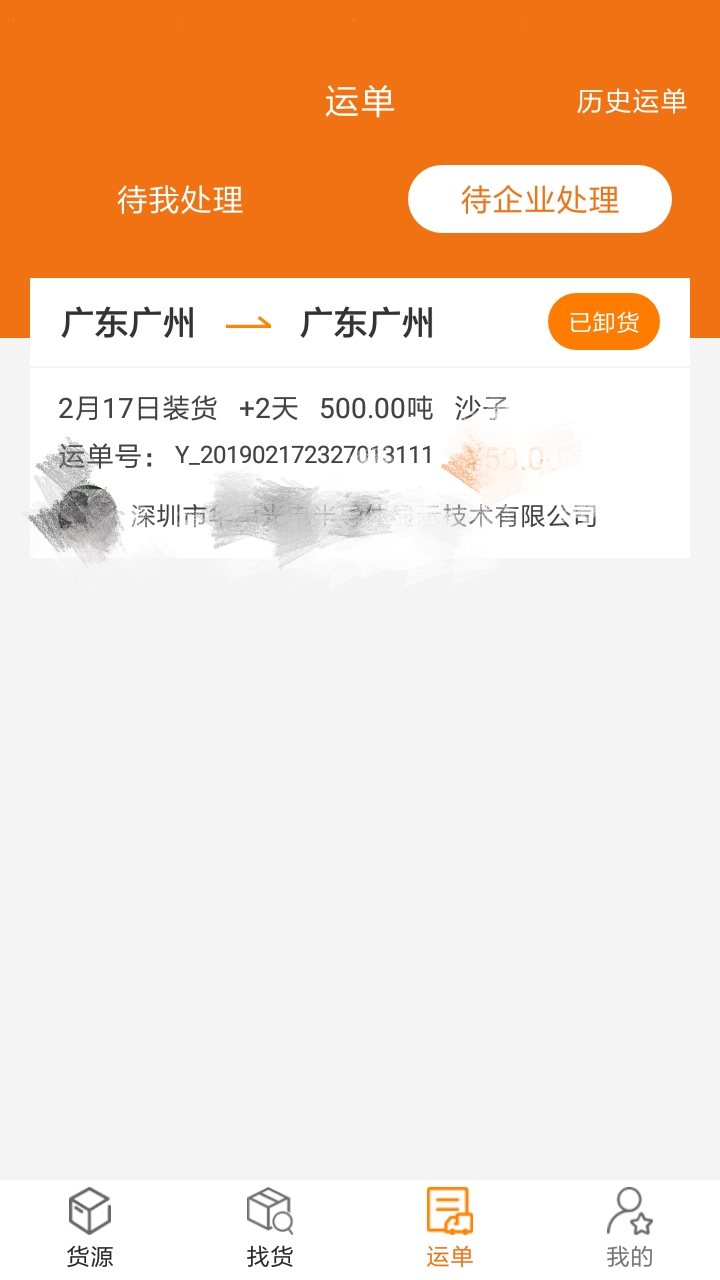
Task: Switch to the 待企业处理 tab
Action: click(x=540, y=199)
